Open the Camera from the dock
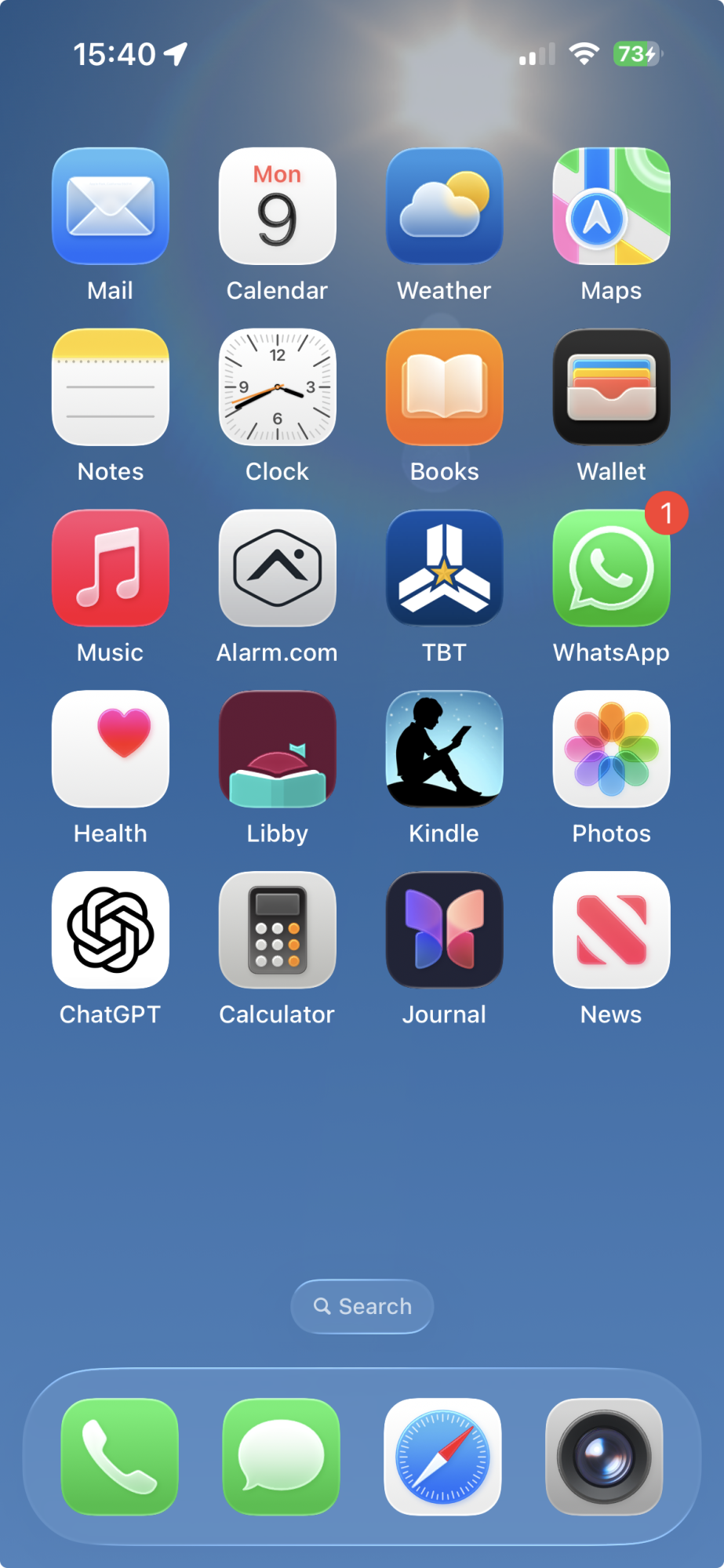The height and width of the screenshot is (1568, 724). [x=605, y=1457]
